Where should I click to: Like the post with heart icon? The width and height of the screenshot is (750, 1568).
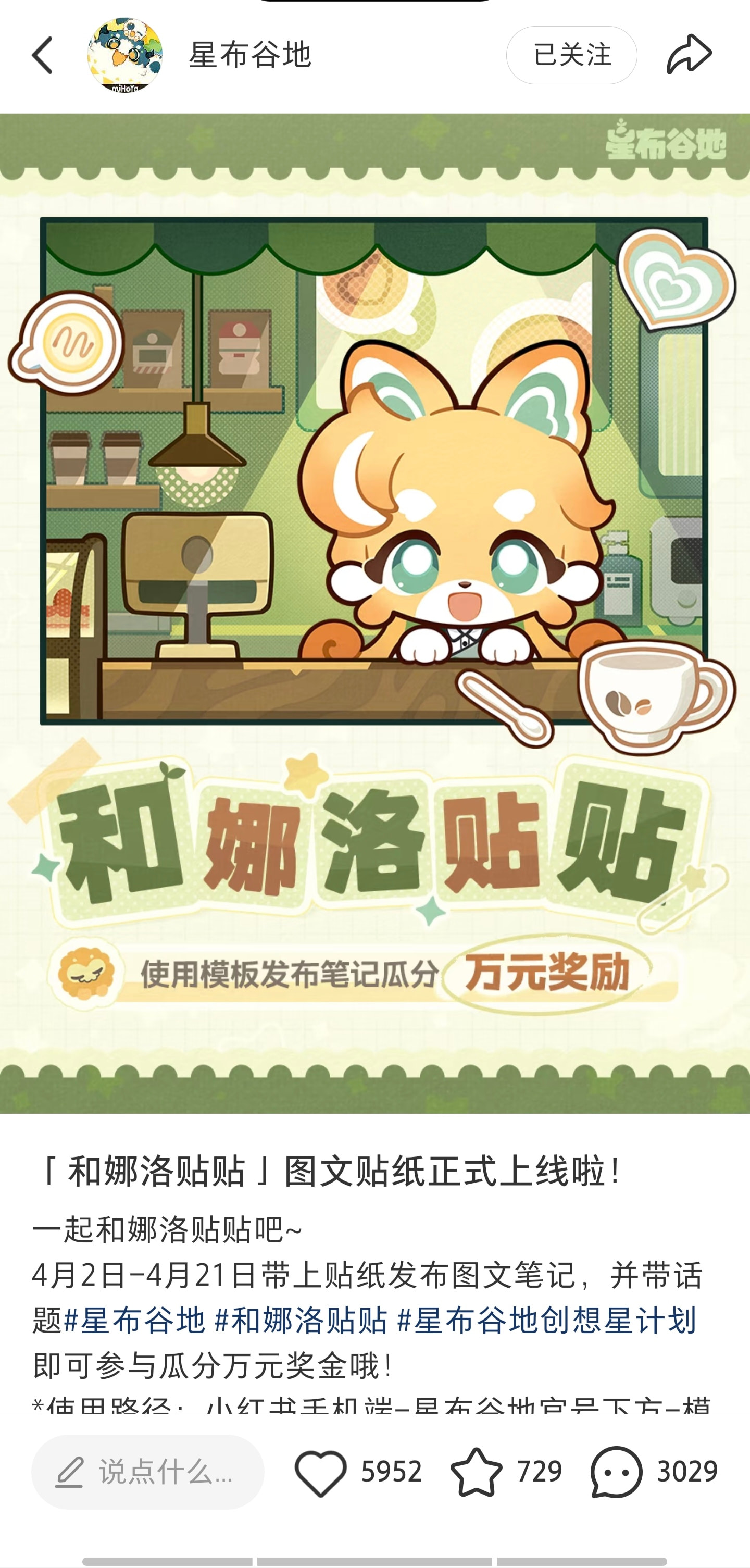321,1472
